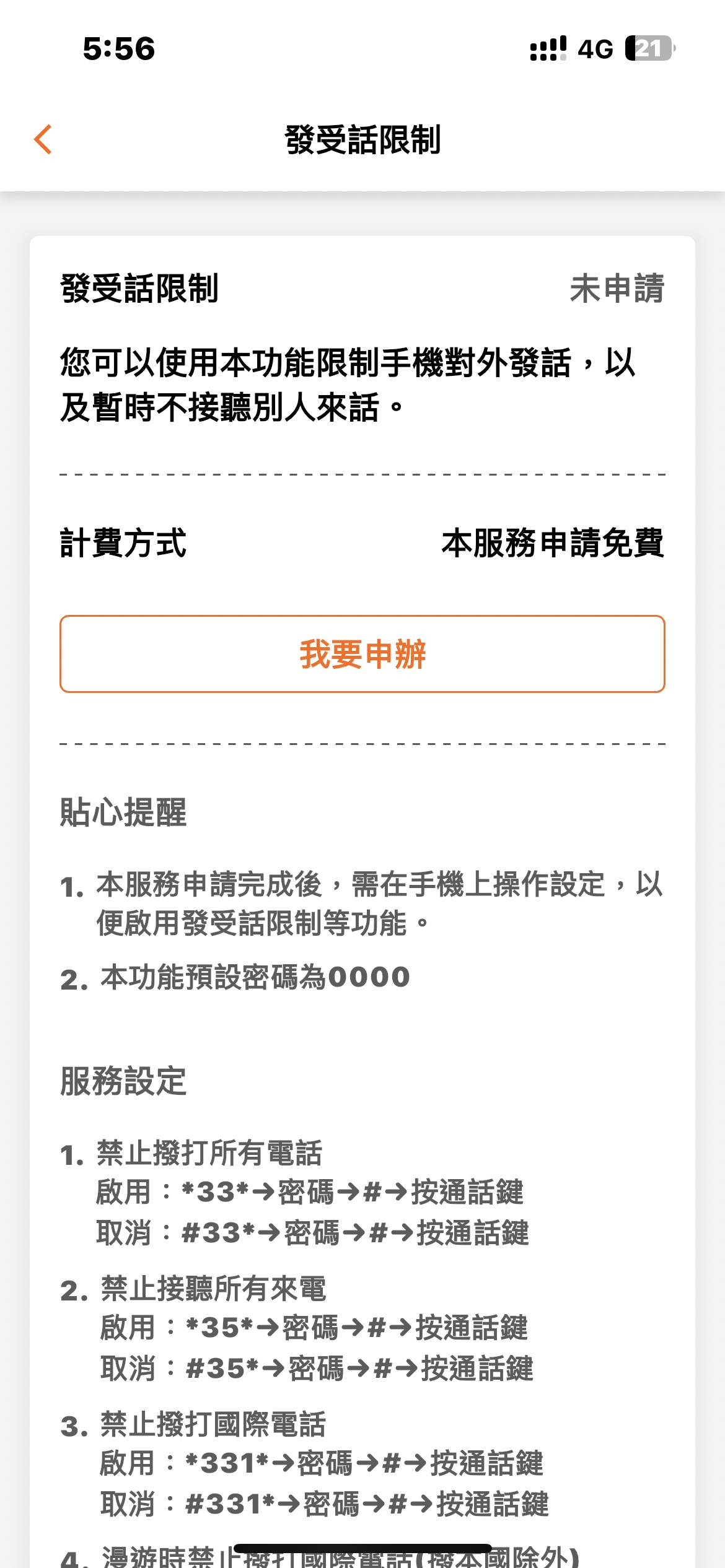Go back using the orange arrow
This screenshot has width=725, height=1568.
tap(43, 139)
